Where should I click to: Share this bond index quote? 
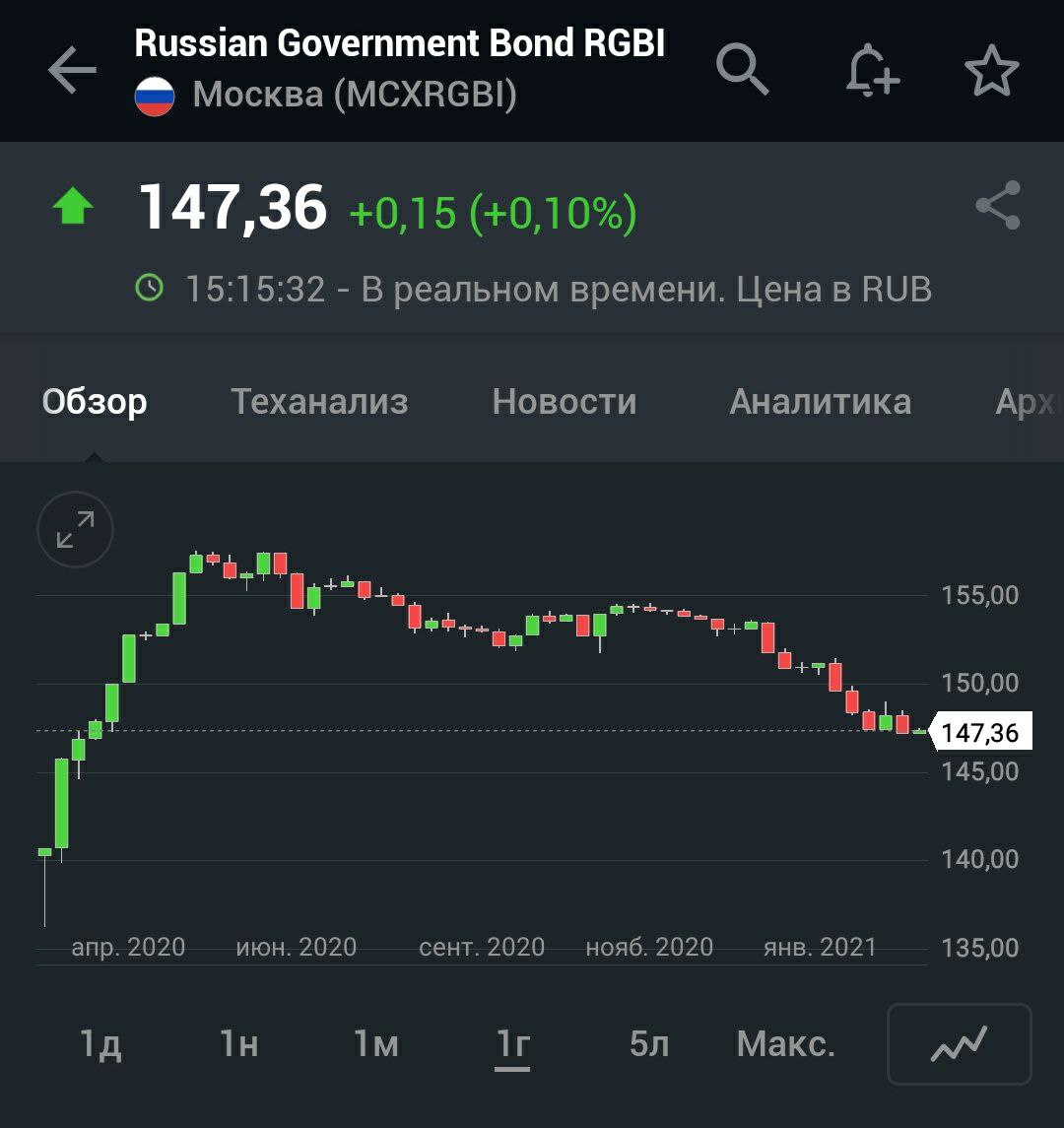pos(997,205)
